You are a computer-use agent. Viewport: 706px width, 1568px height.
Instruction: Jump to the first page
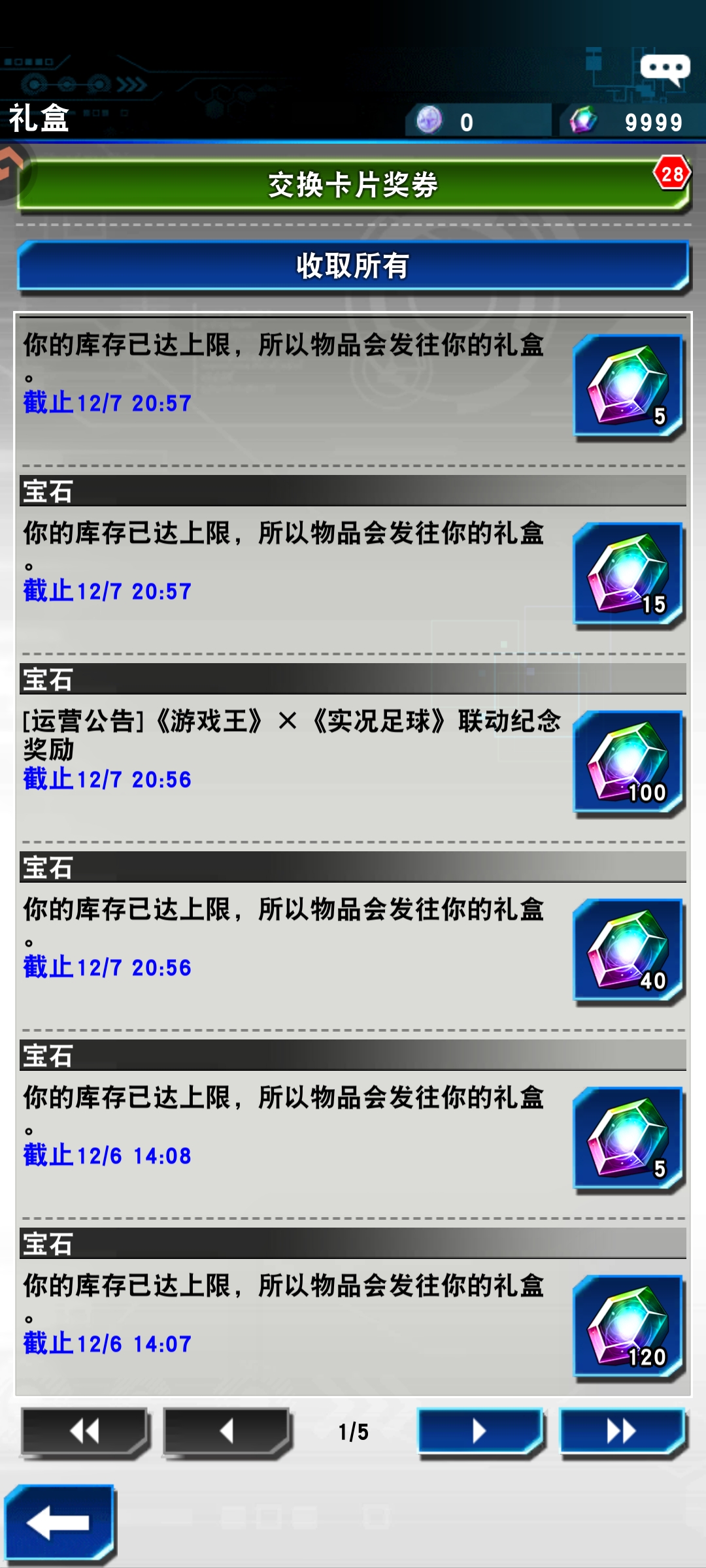[85, 1431]
